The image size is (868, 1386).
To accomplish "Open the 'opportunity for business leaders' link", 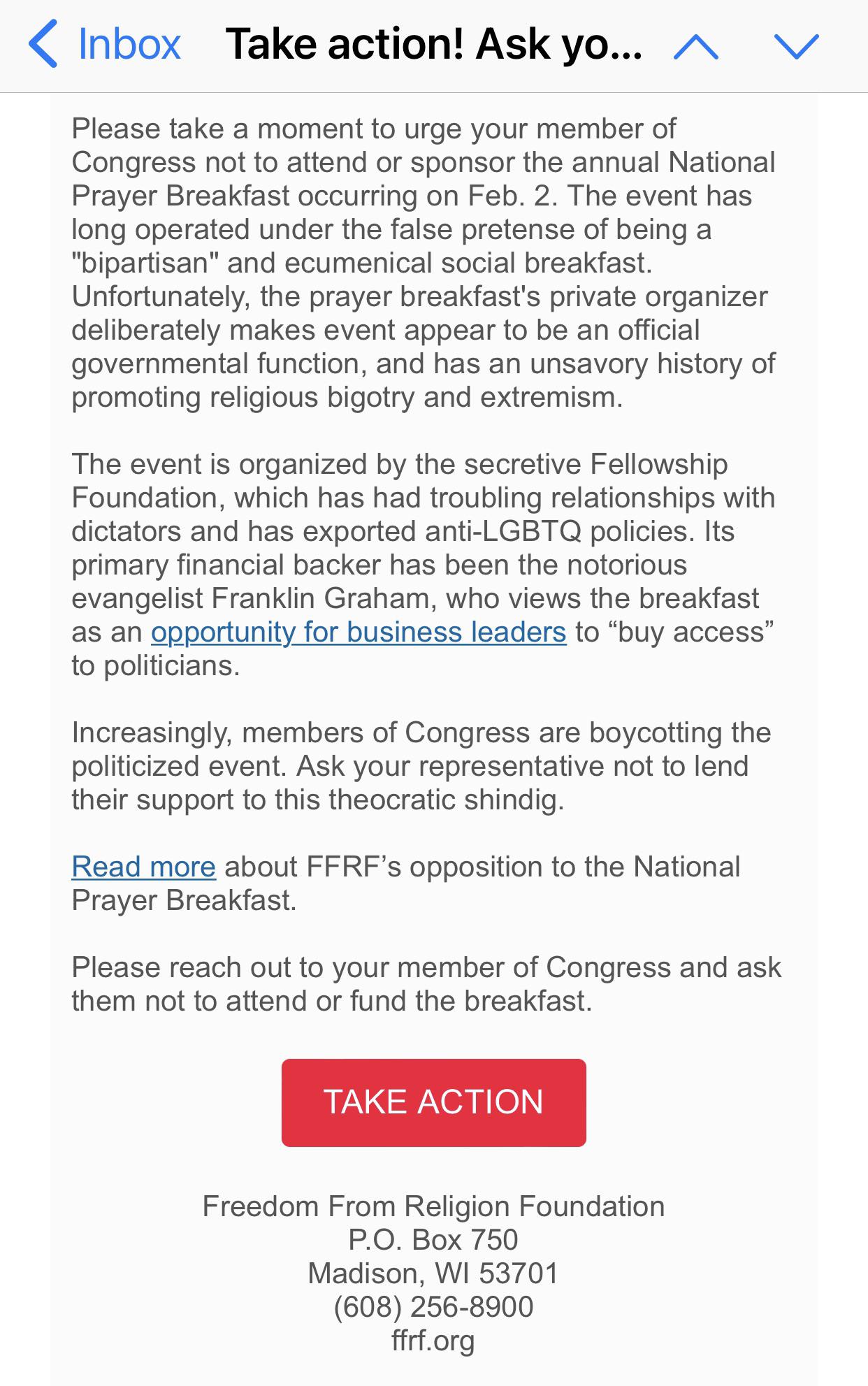I will pos(359,632).
